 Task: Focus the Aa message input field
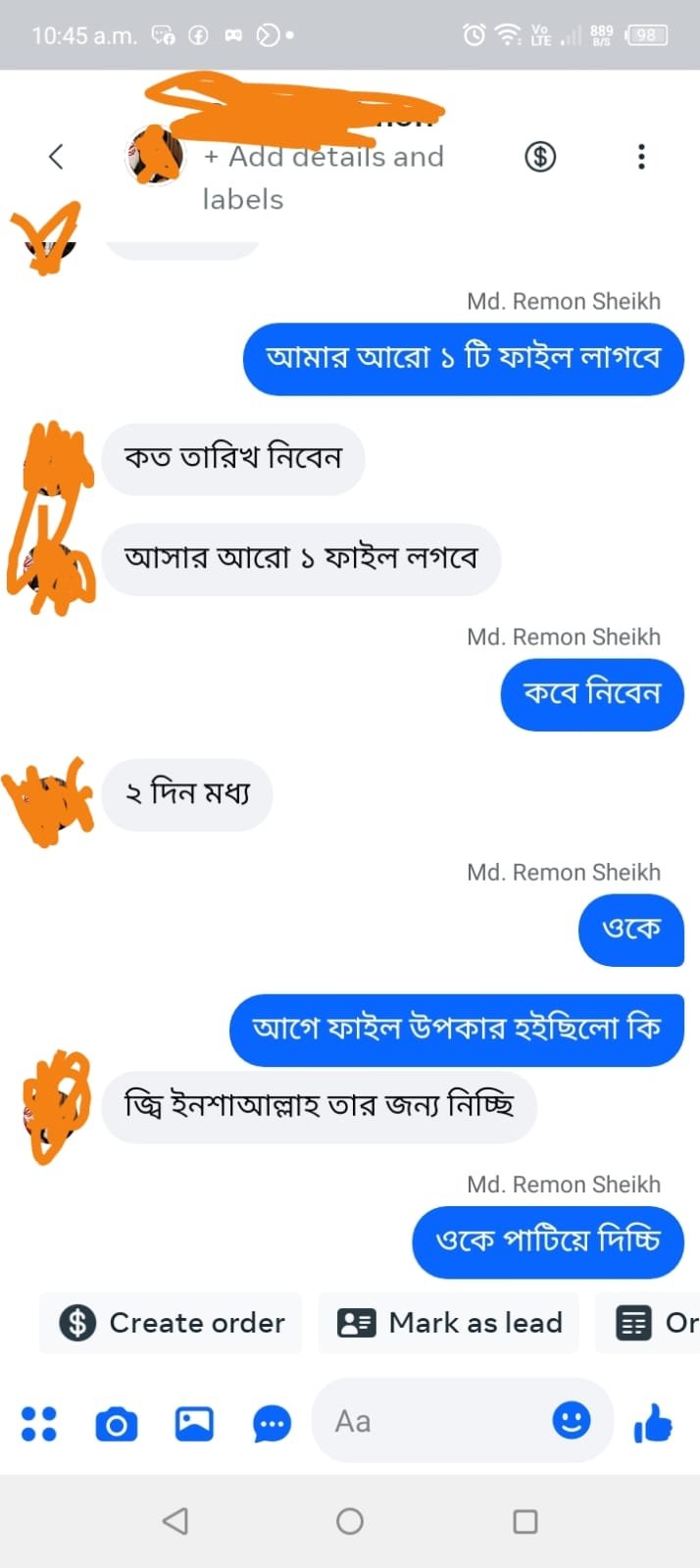(x=431, y=1421)
